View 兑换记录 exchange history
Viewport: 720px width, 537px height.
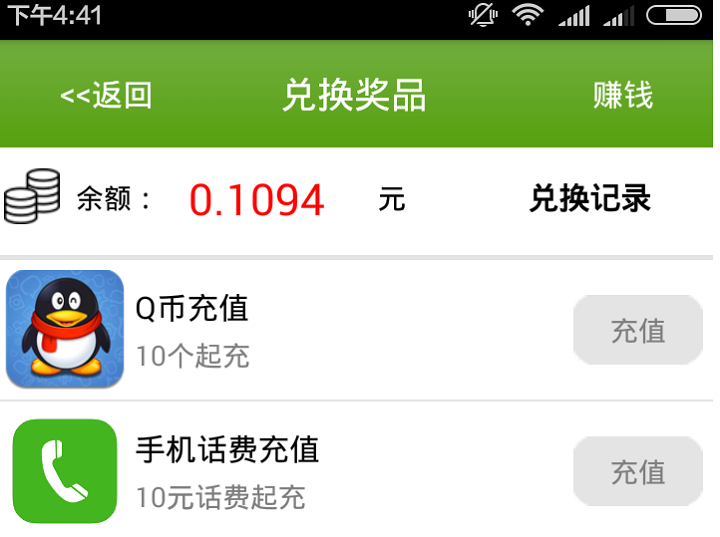[589, 199]
